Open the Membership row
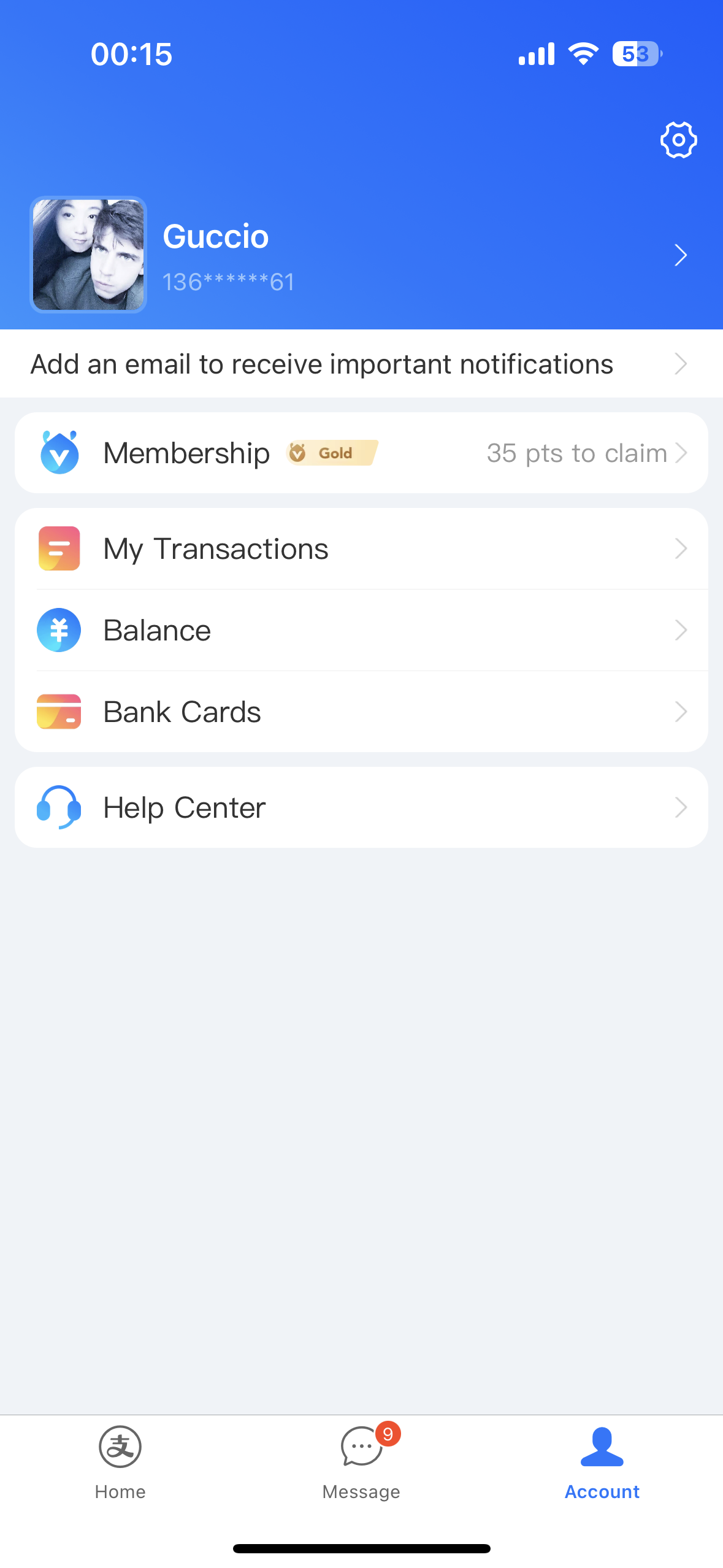Screen dimensions: 723x1568 pyautogui.click(x=361, y=453)
